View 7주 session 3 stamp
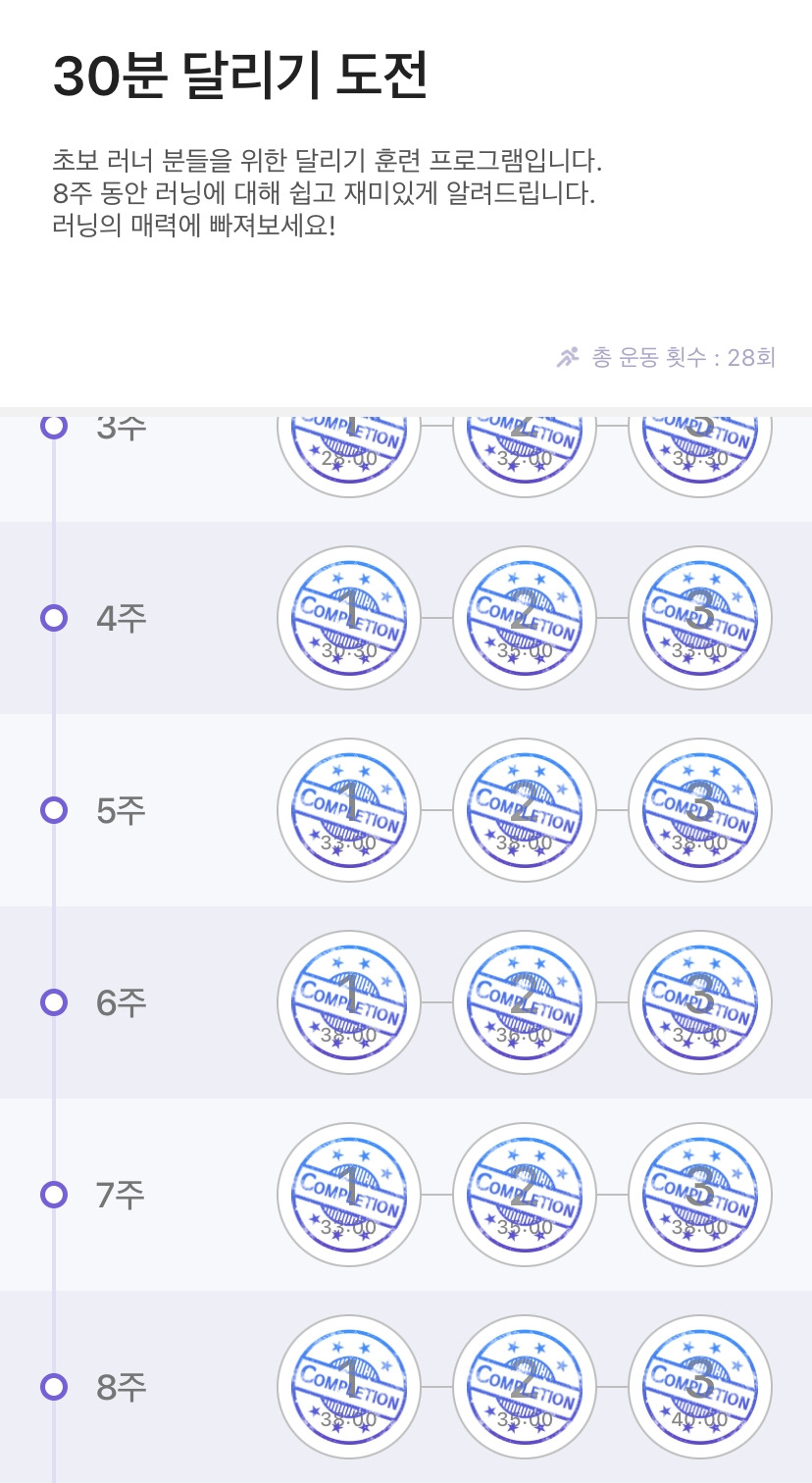Screen dimensions: 812x1483 click(x=699, y=1195)
